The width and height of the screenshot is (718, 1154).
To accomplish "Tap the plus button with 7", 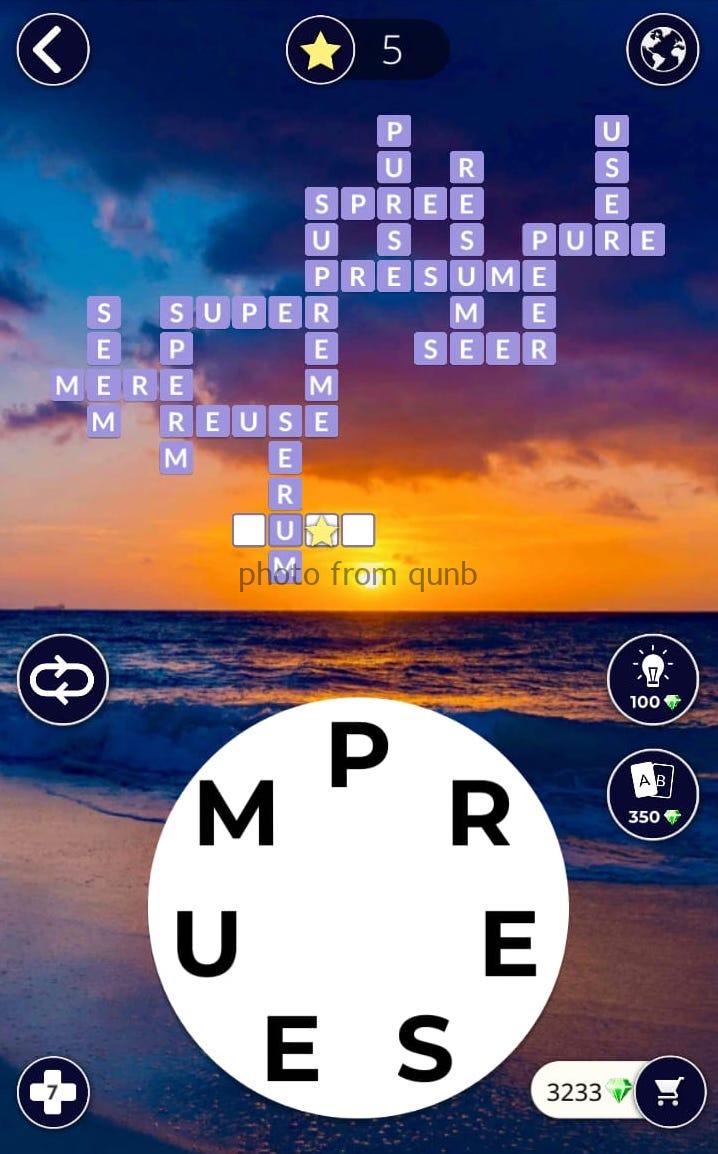I will click(53, 1091).
